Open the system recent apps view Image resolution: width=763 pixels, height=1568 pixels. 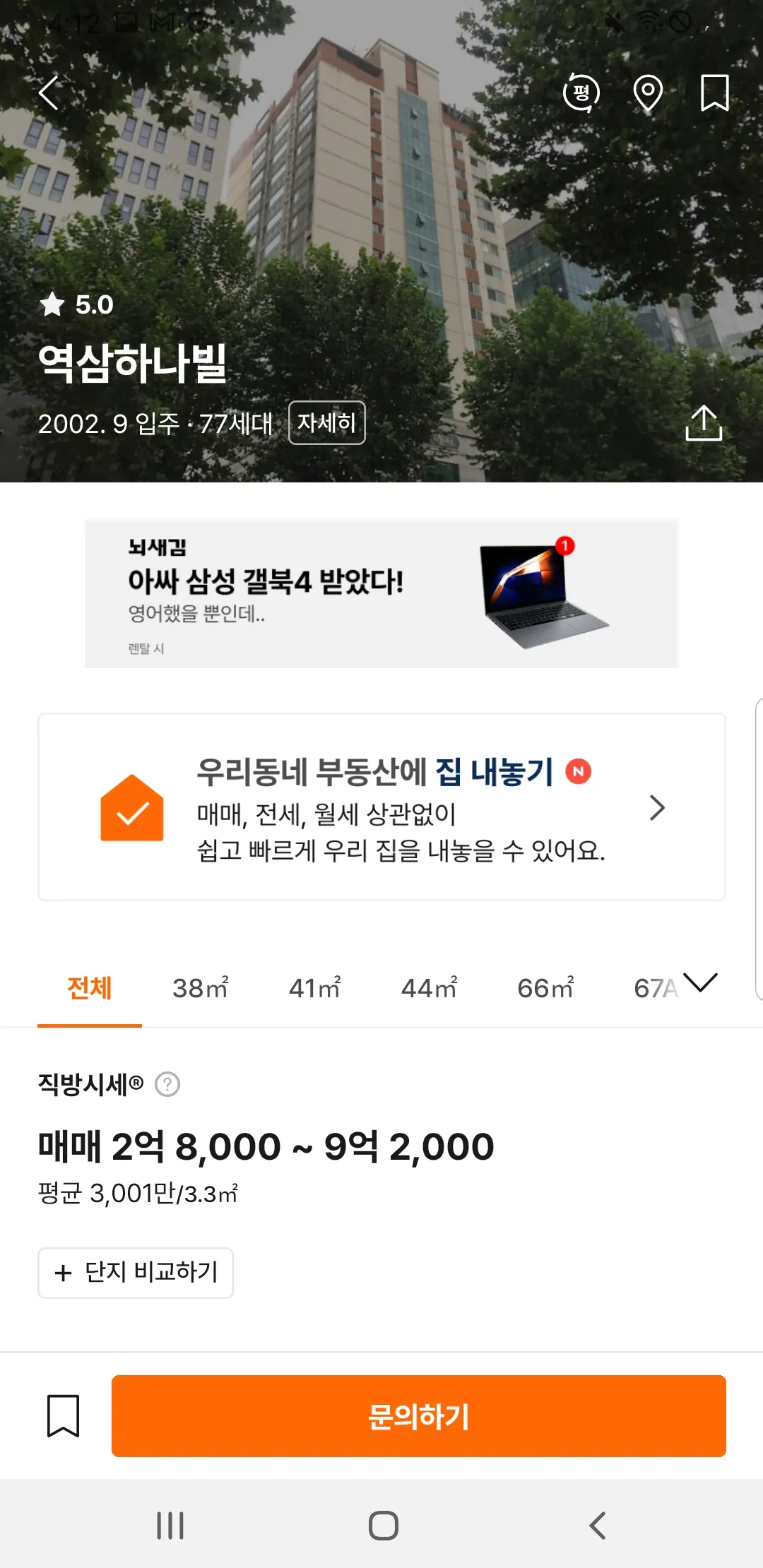(x=170, y=1526)
